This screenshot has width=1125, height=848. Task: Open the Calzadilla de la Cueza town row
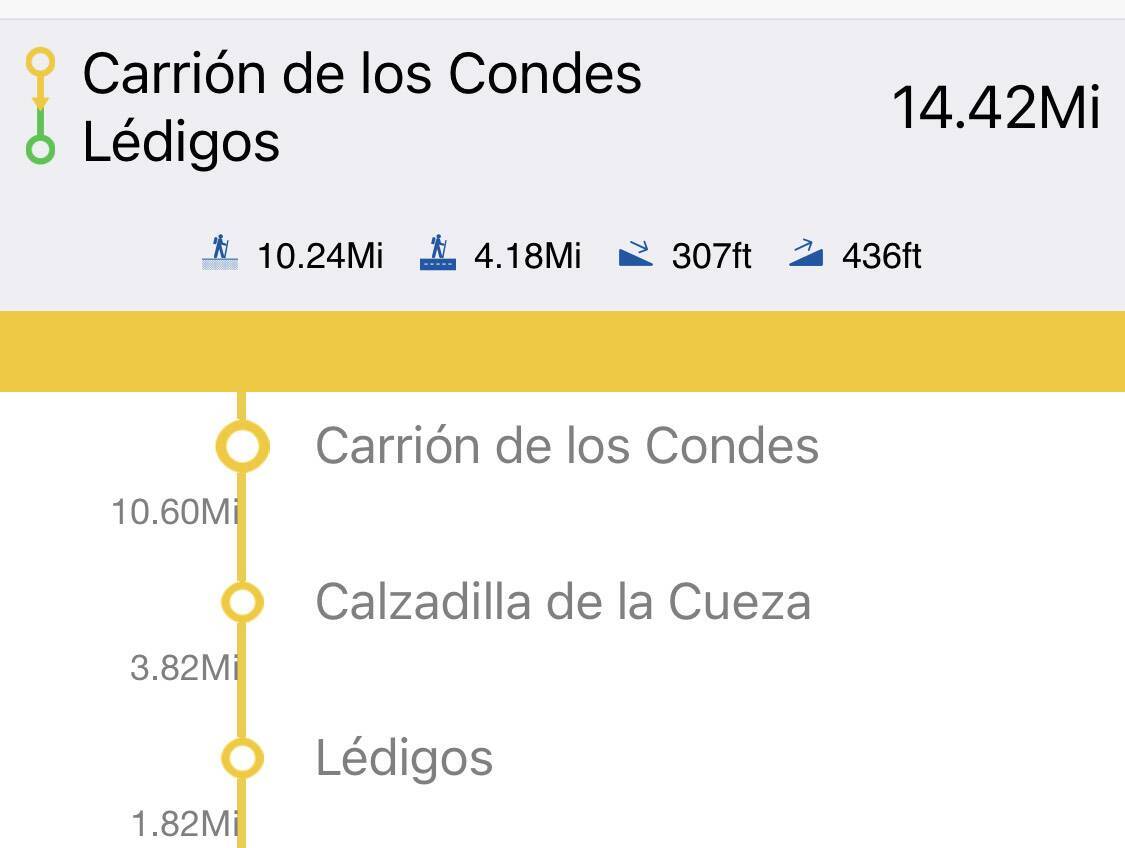[562, 602]
